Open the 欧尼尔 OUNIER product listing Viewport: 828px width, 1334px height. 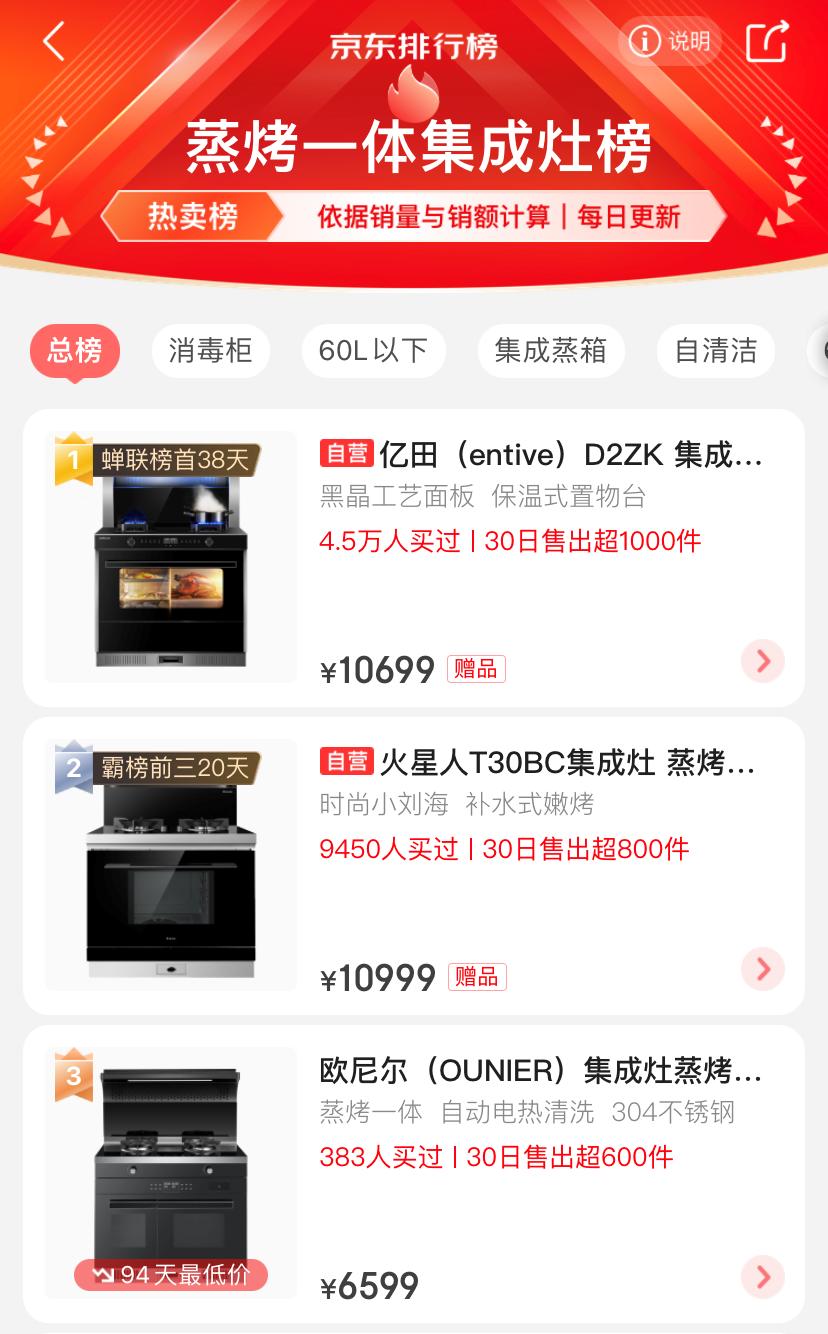click(x=540, y=1072)
